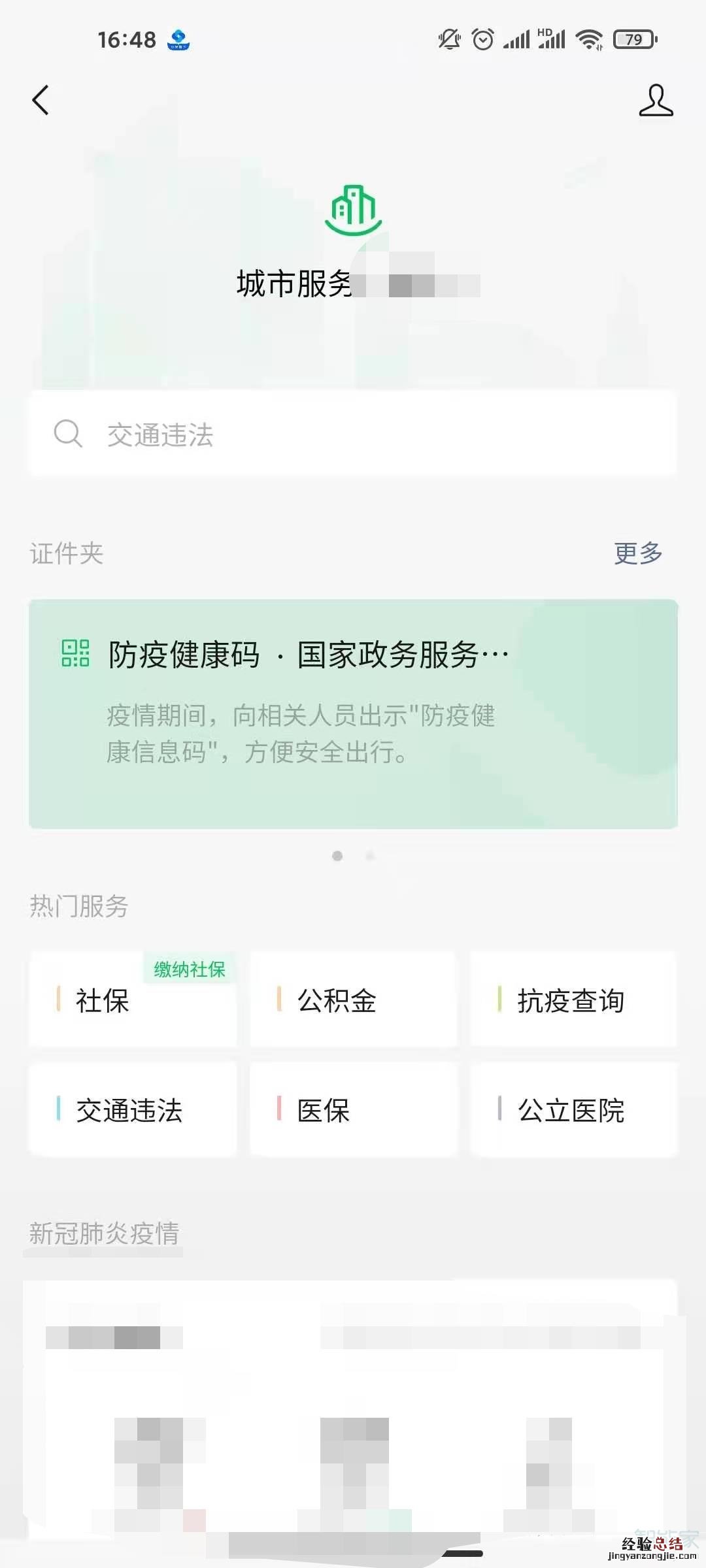Open the 防疫健康码 card
Screen dimensions: 706x1568
click(x=353, y=713)
